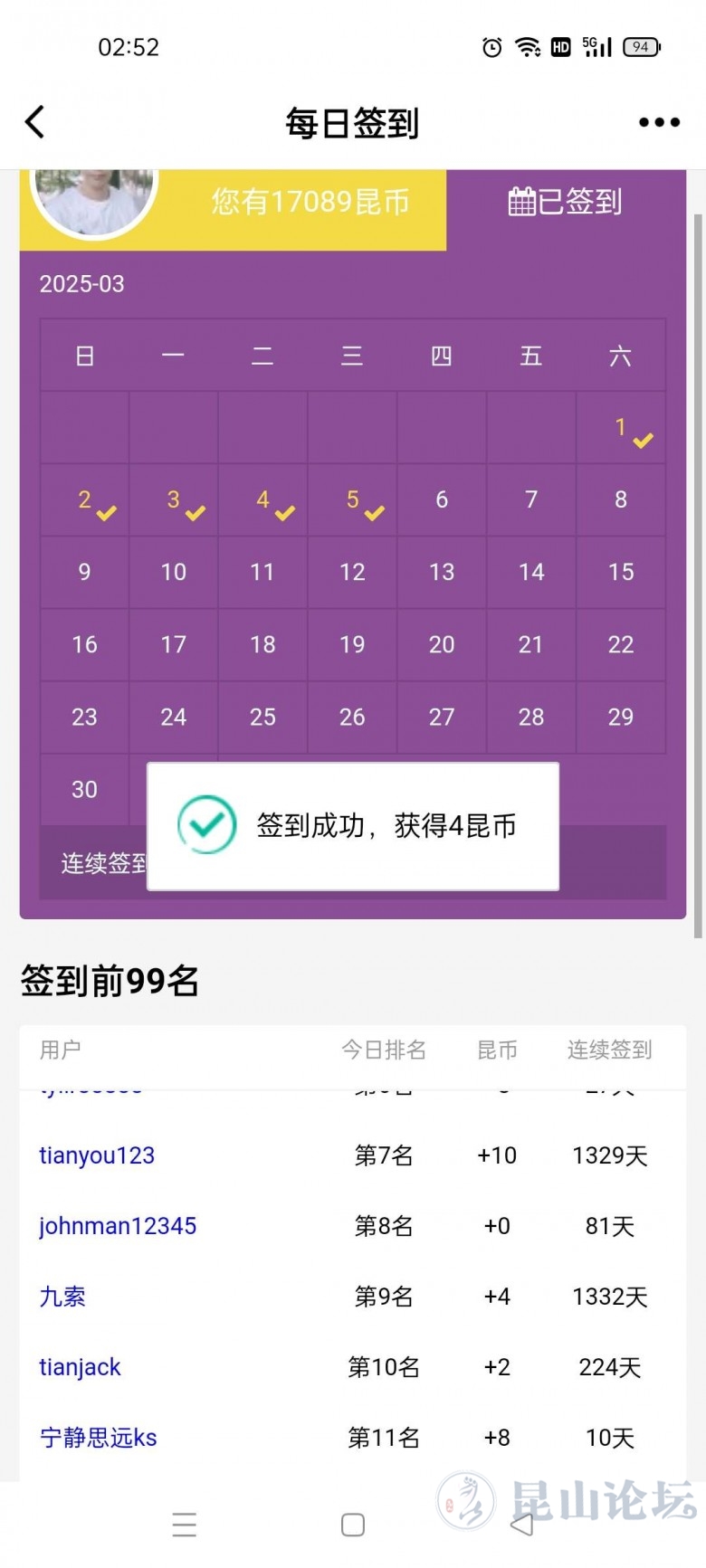Open user profile johnman12345
706x1568 pixels.
[118, 1226]
